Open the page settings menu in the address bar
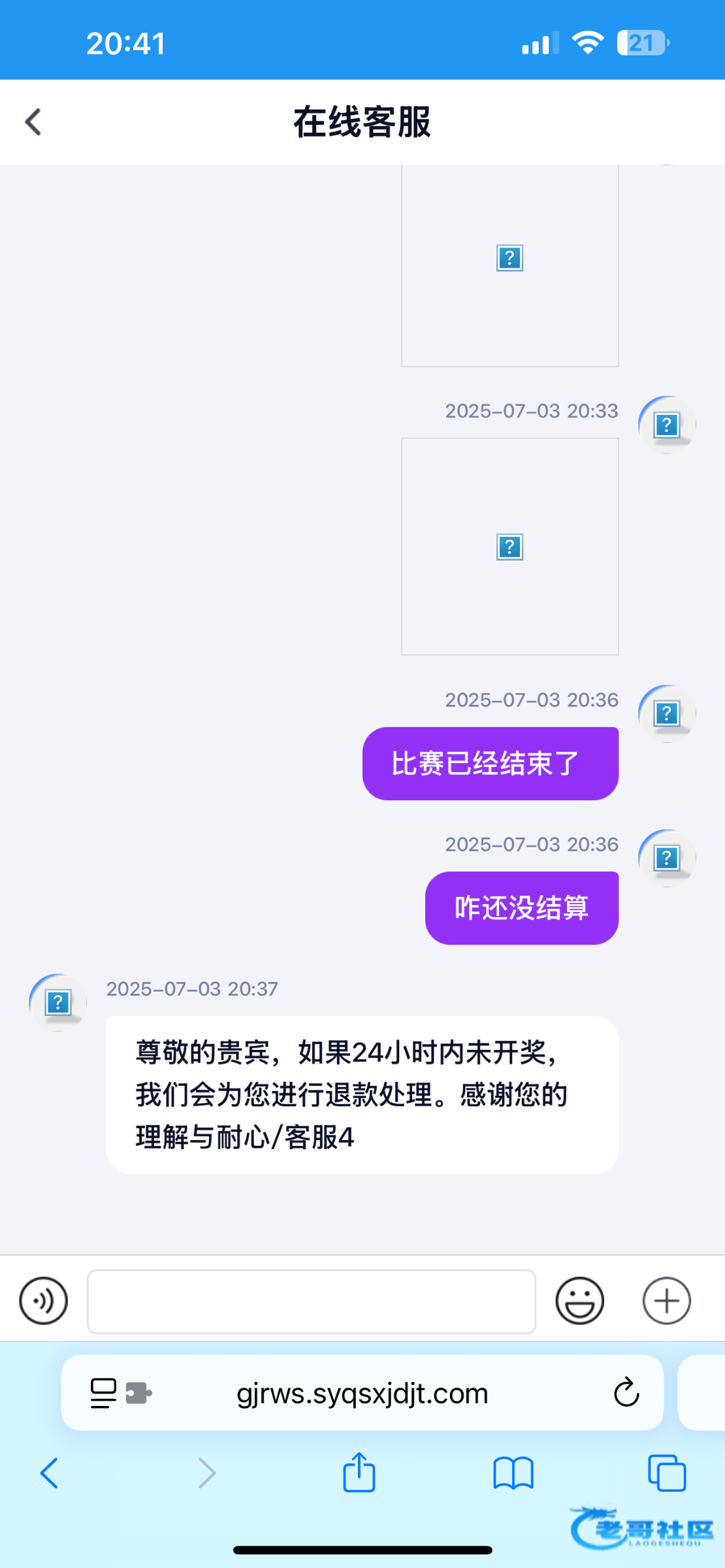This screenshot has width=725, height=1568. coord(104,1393)
